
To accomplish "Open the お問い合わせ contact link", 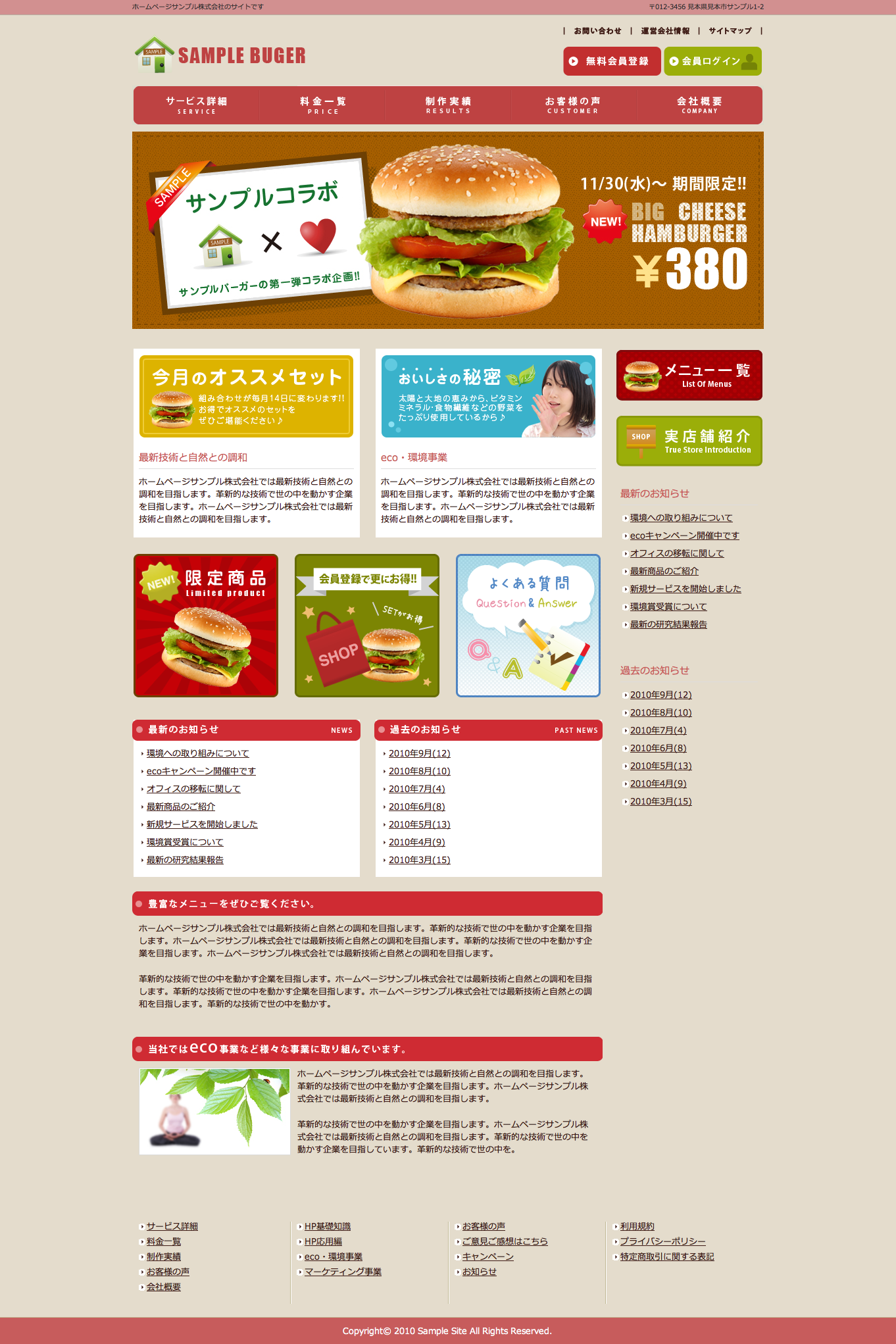I will [597, 31].
